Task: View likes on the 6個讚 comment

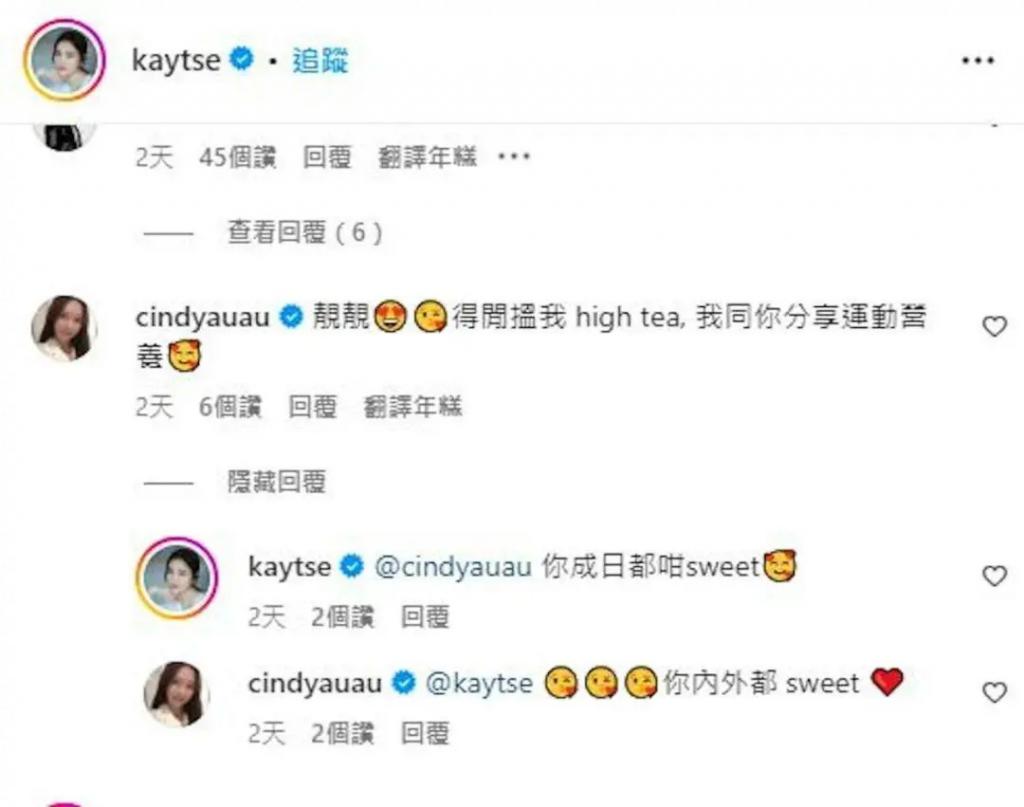Action: [x=230, y=407]
